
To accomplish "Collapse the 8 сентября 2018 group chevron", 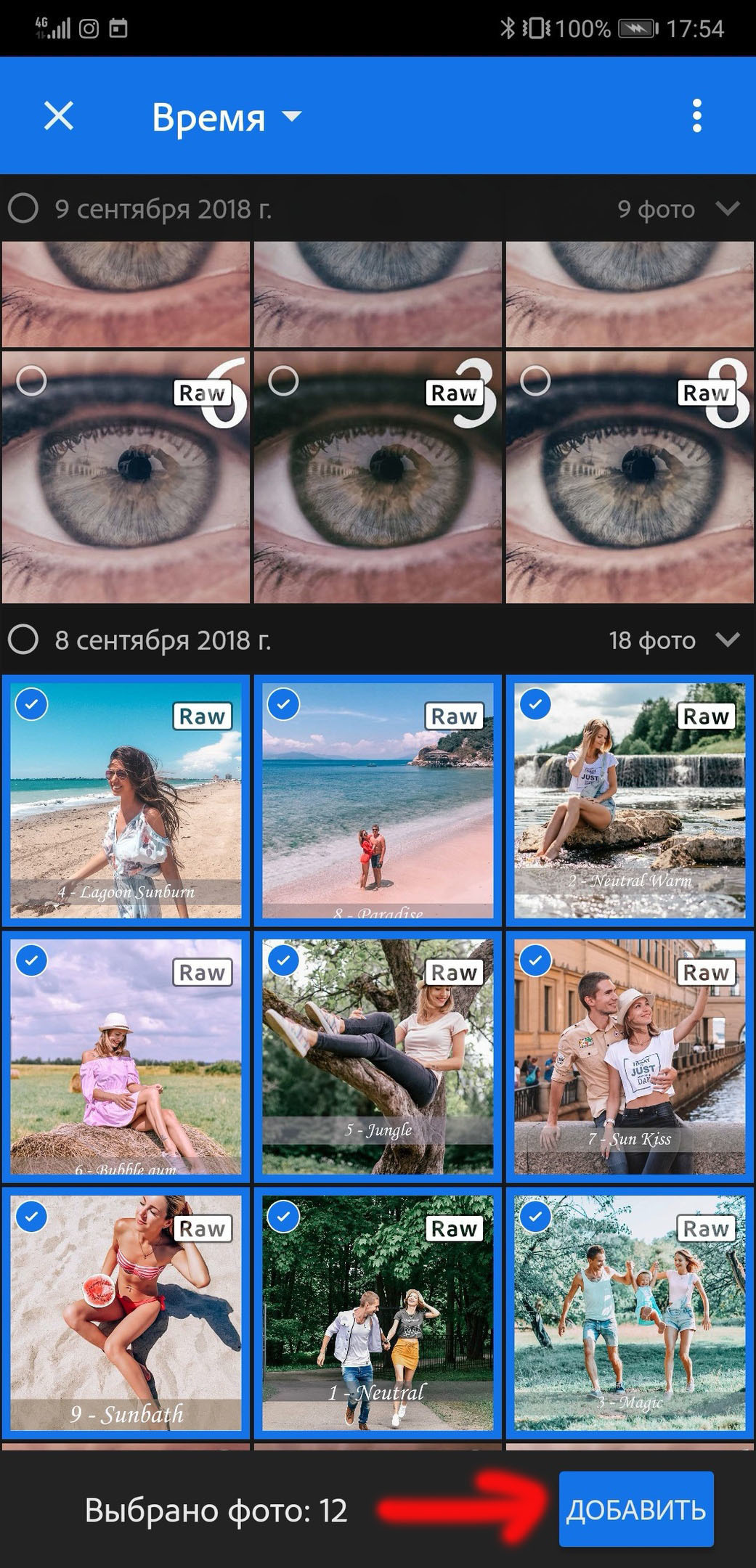I will 727,640.
